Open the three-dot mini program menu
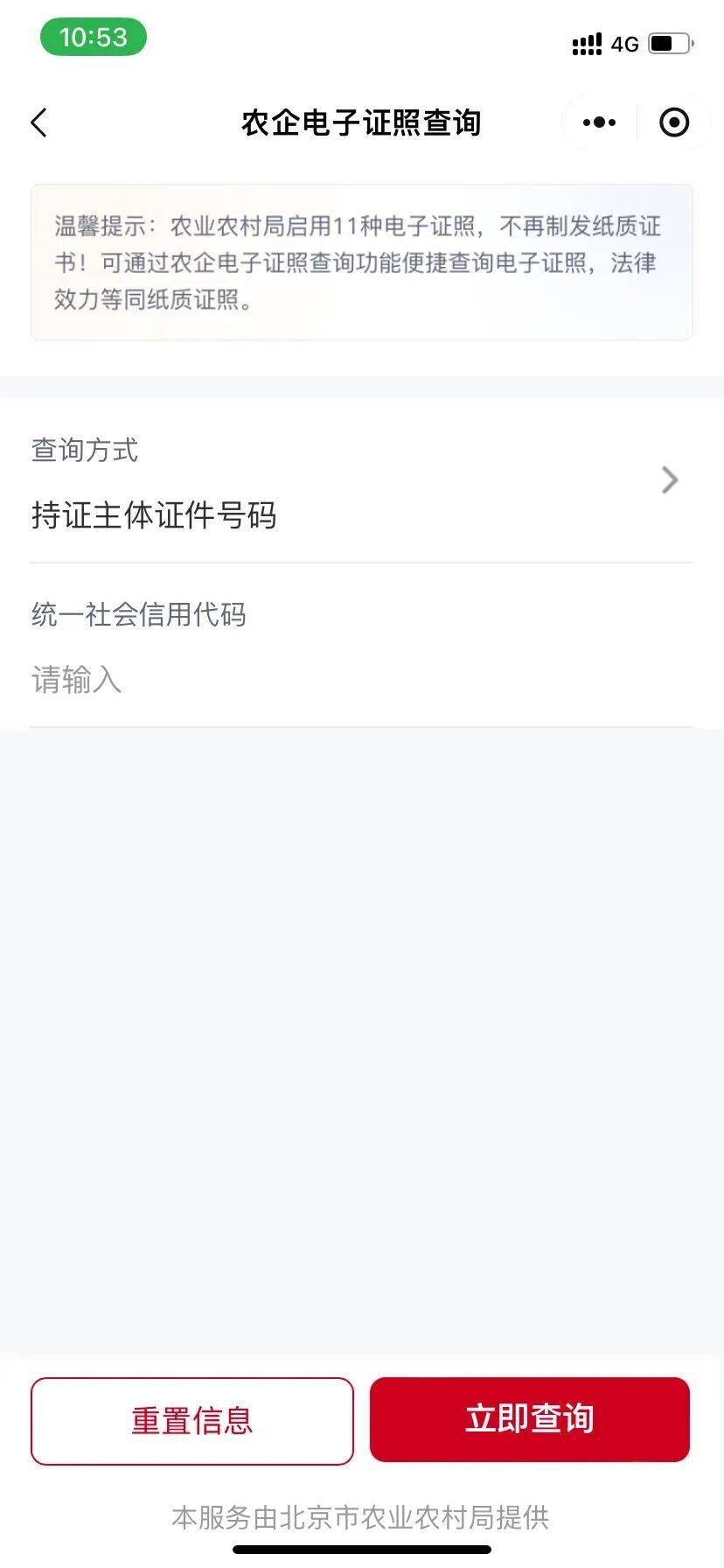This screenshot has width=724, height=1568. pyautogui.click(x=599, y=122)
